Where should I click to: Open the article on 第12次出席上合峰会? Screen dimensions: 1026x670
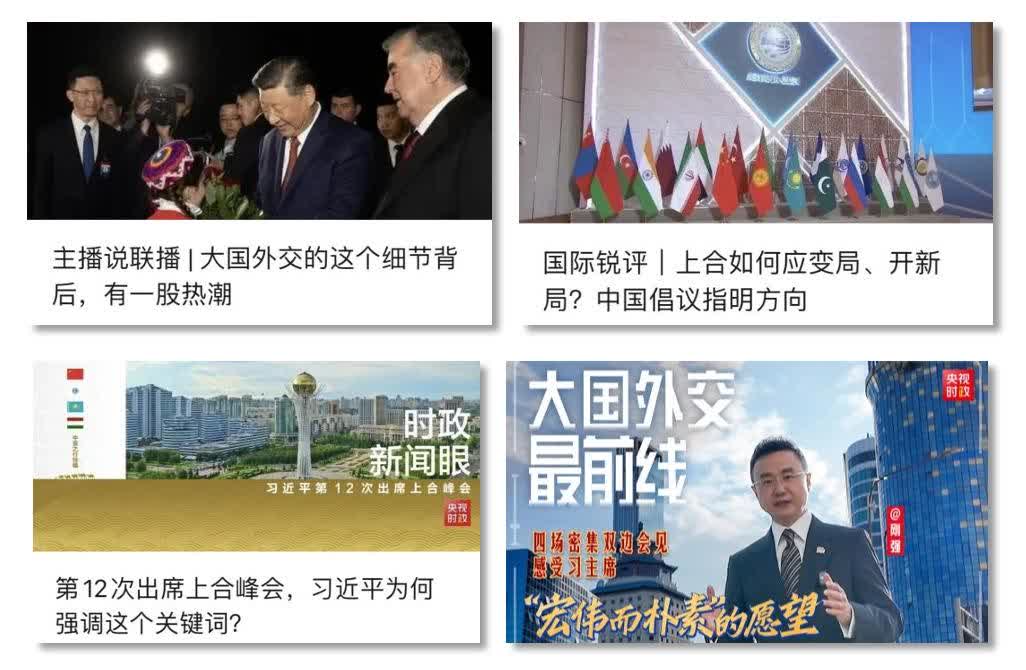(257, 604)
